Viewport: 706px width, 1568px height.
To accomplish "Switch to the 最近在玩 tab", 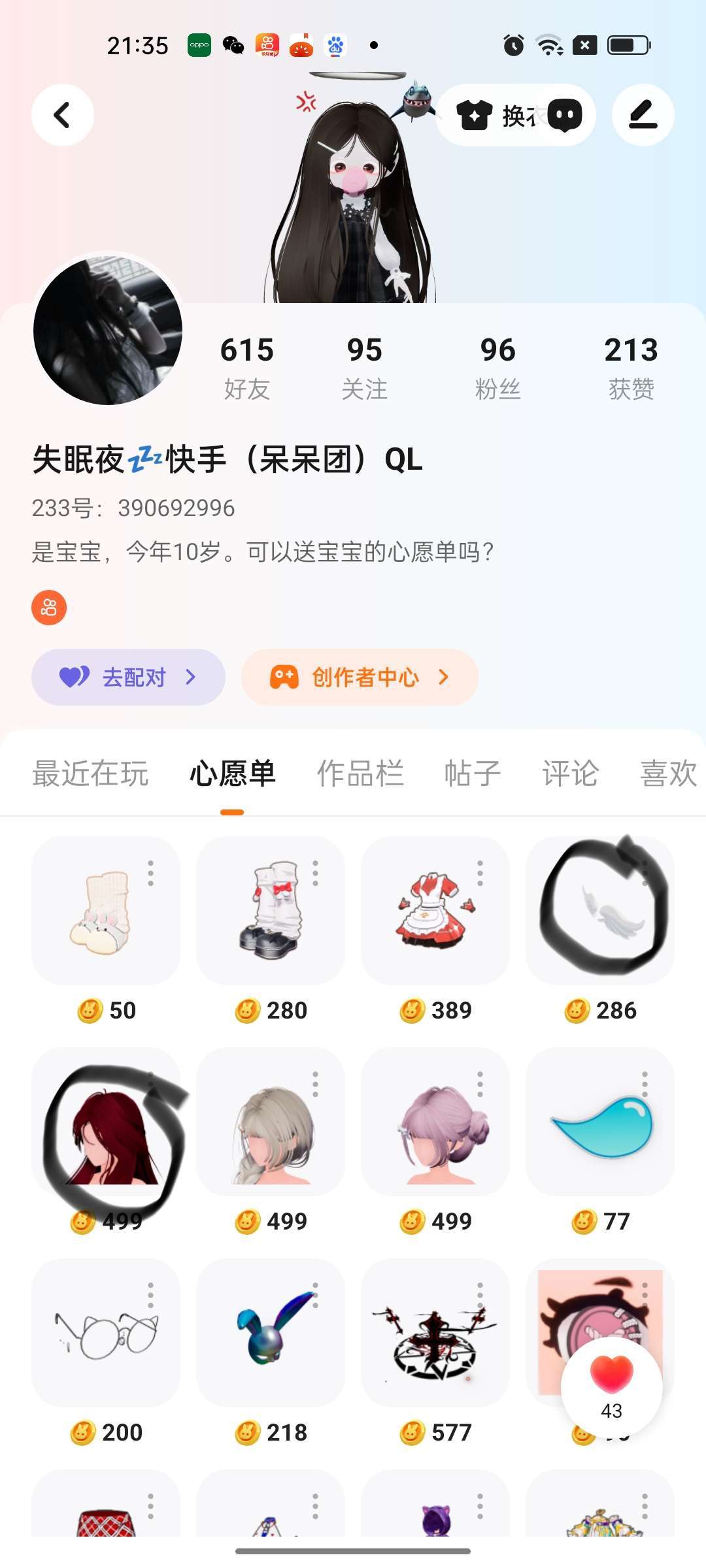I will point(90,774).
